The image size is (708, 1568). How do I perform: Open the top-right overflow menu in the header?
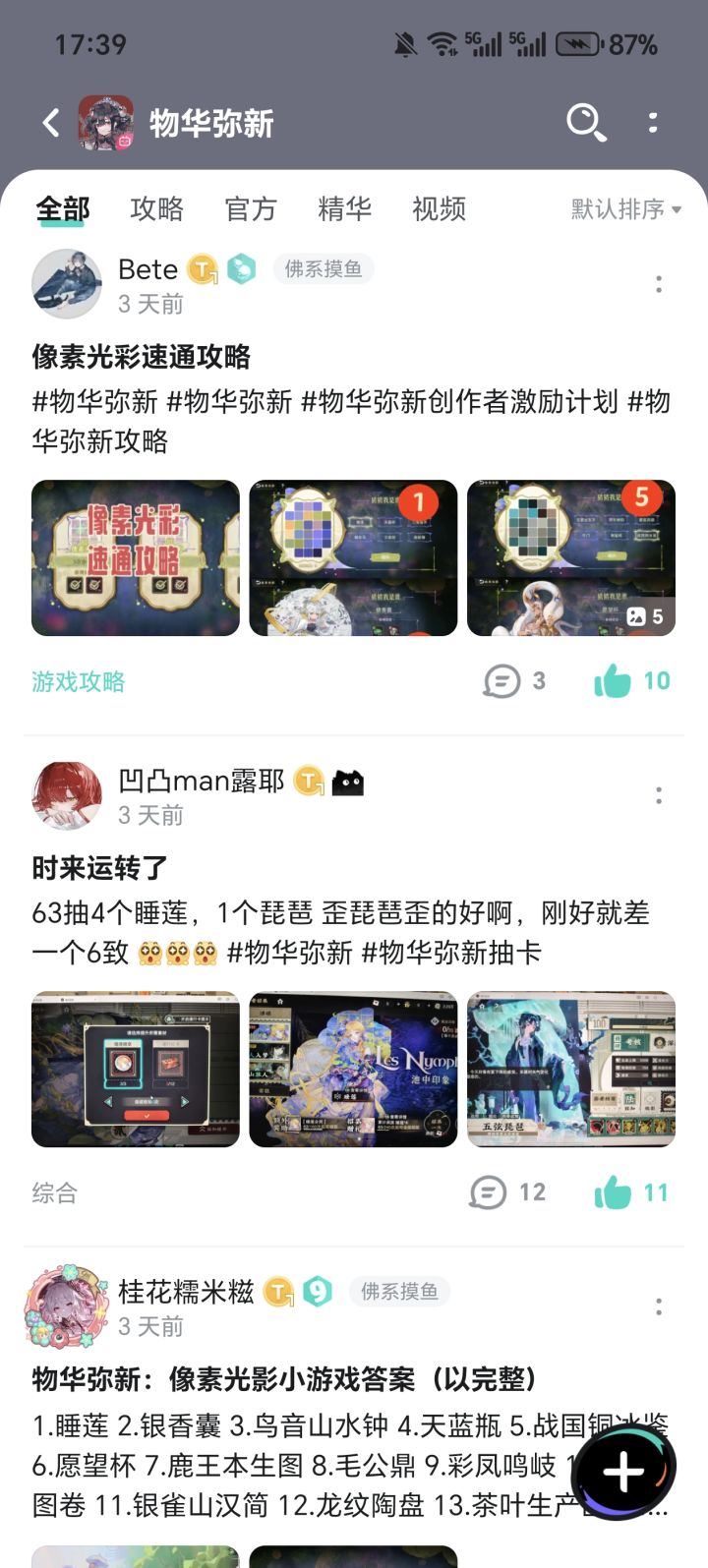click(x=652, y=122)
